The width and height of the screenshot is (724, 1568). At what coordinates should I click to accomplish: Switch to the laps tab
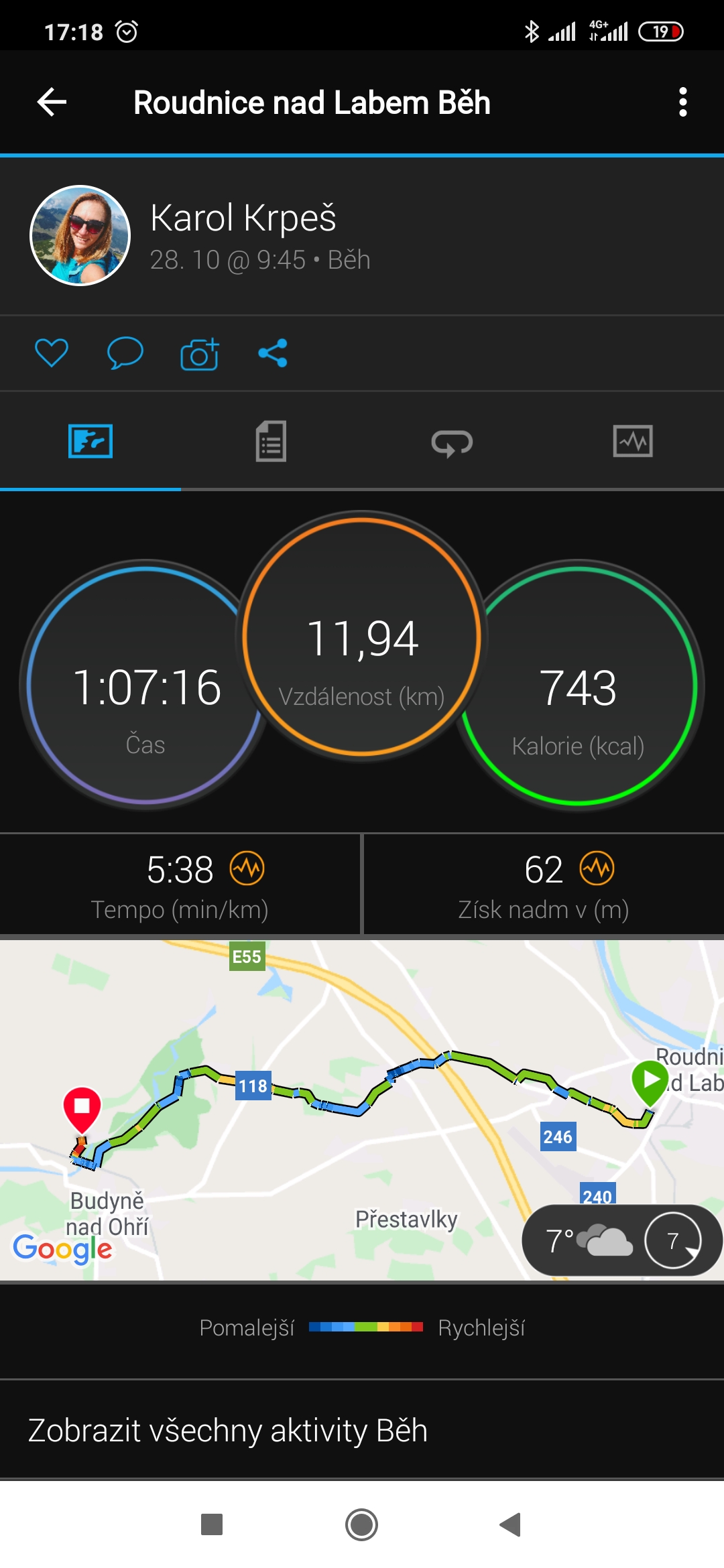click(x=452, y=442)
